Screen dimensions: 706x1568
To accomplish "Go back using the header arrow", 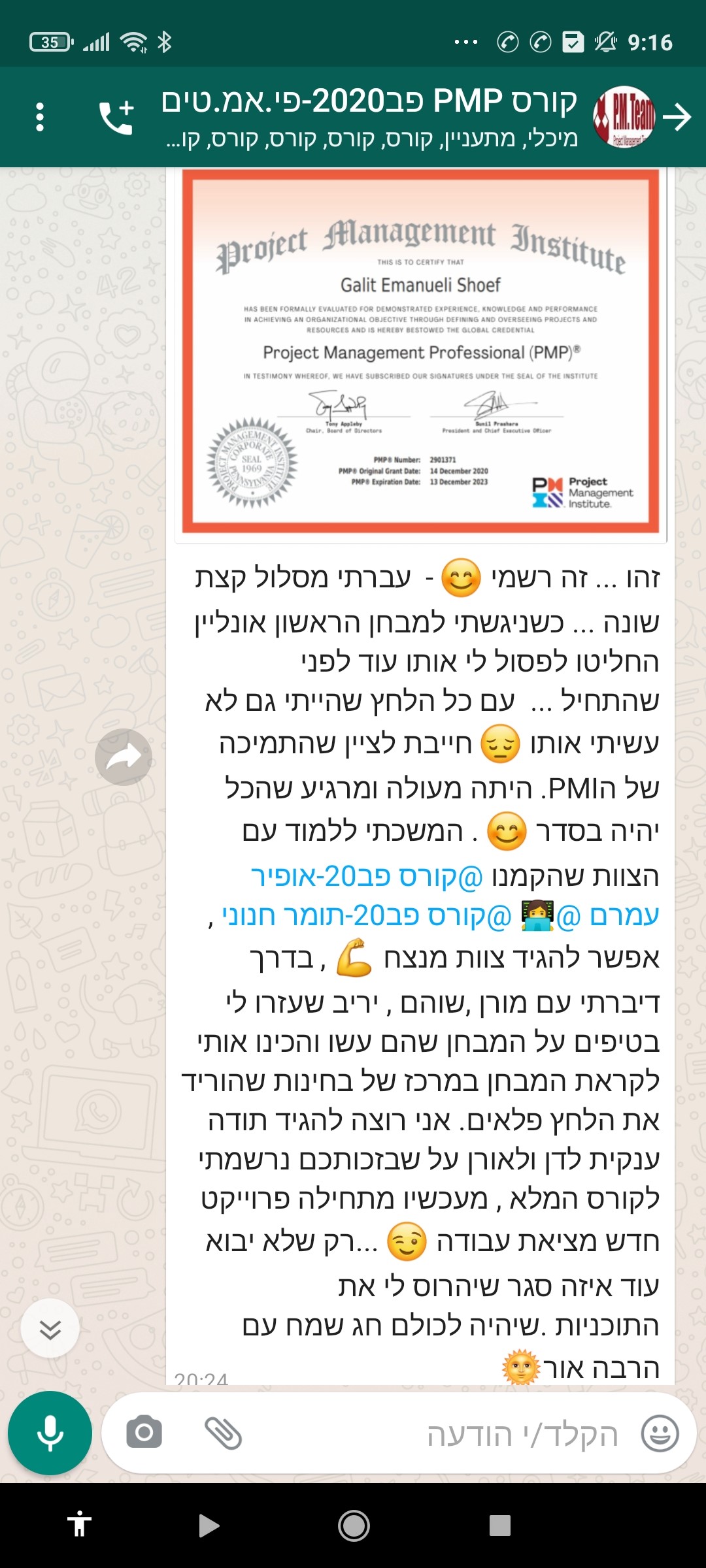I will point(677,118).
